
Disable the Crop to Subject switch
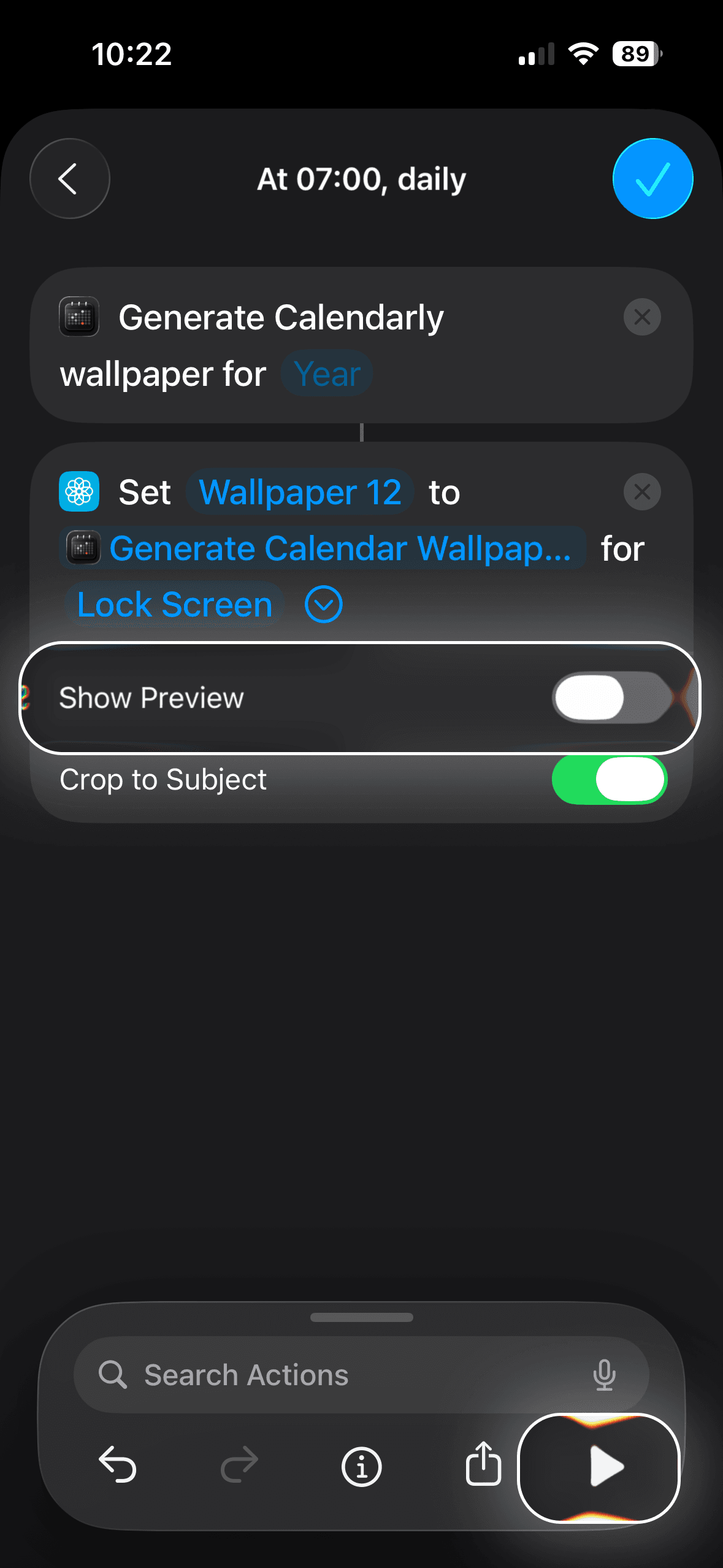[609, 779]
